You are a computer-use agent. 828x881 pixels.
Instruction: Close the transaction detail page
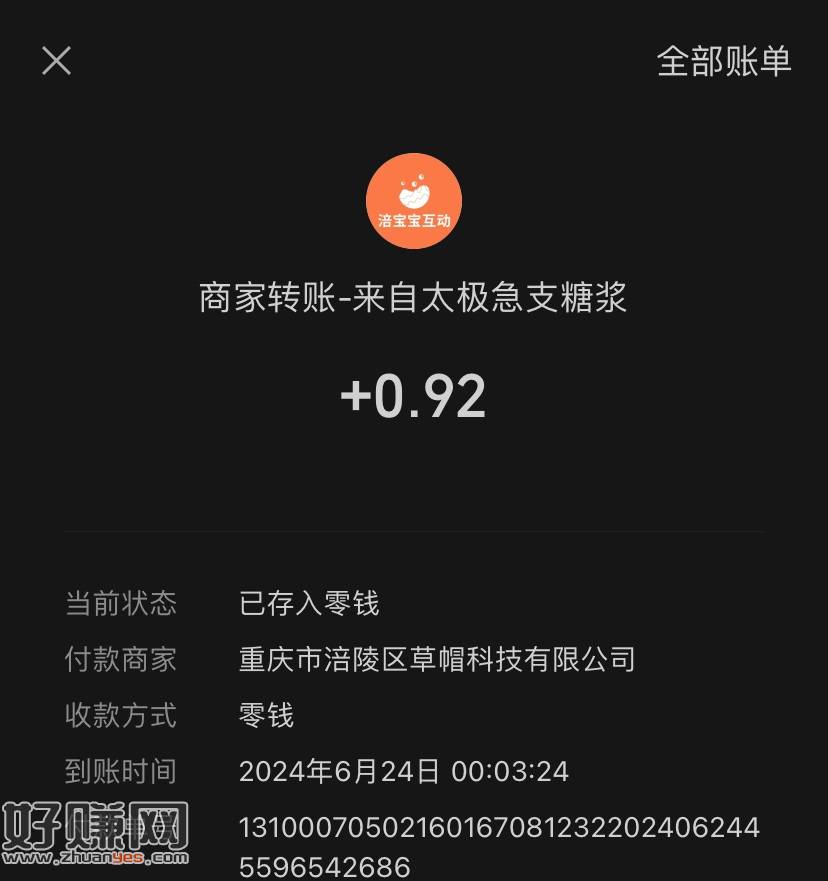[56, 61]
